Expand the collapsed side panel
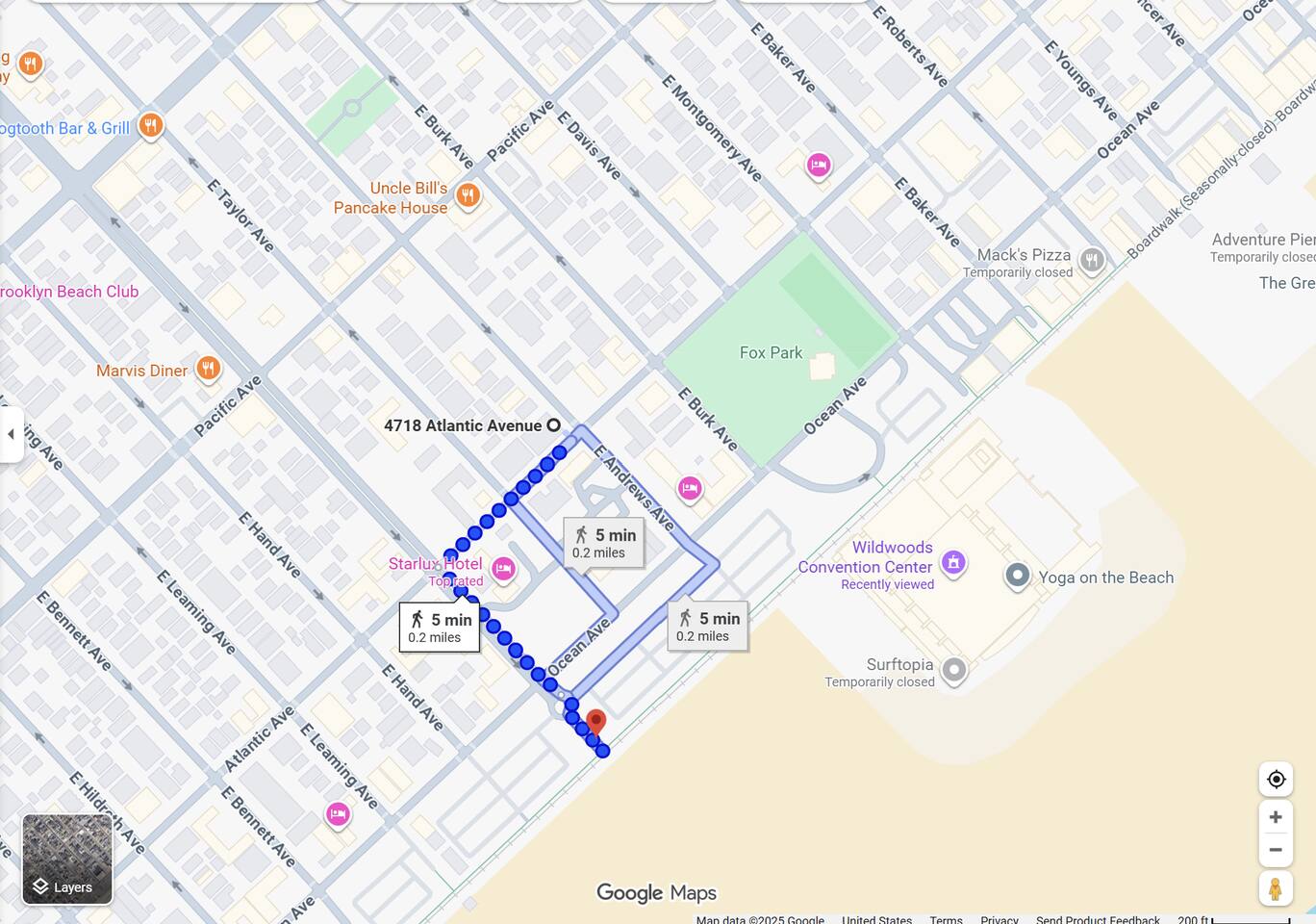 [11, 434]
